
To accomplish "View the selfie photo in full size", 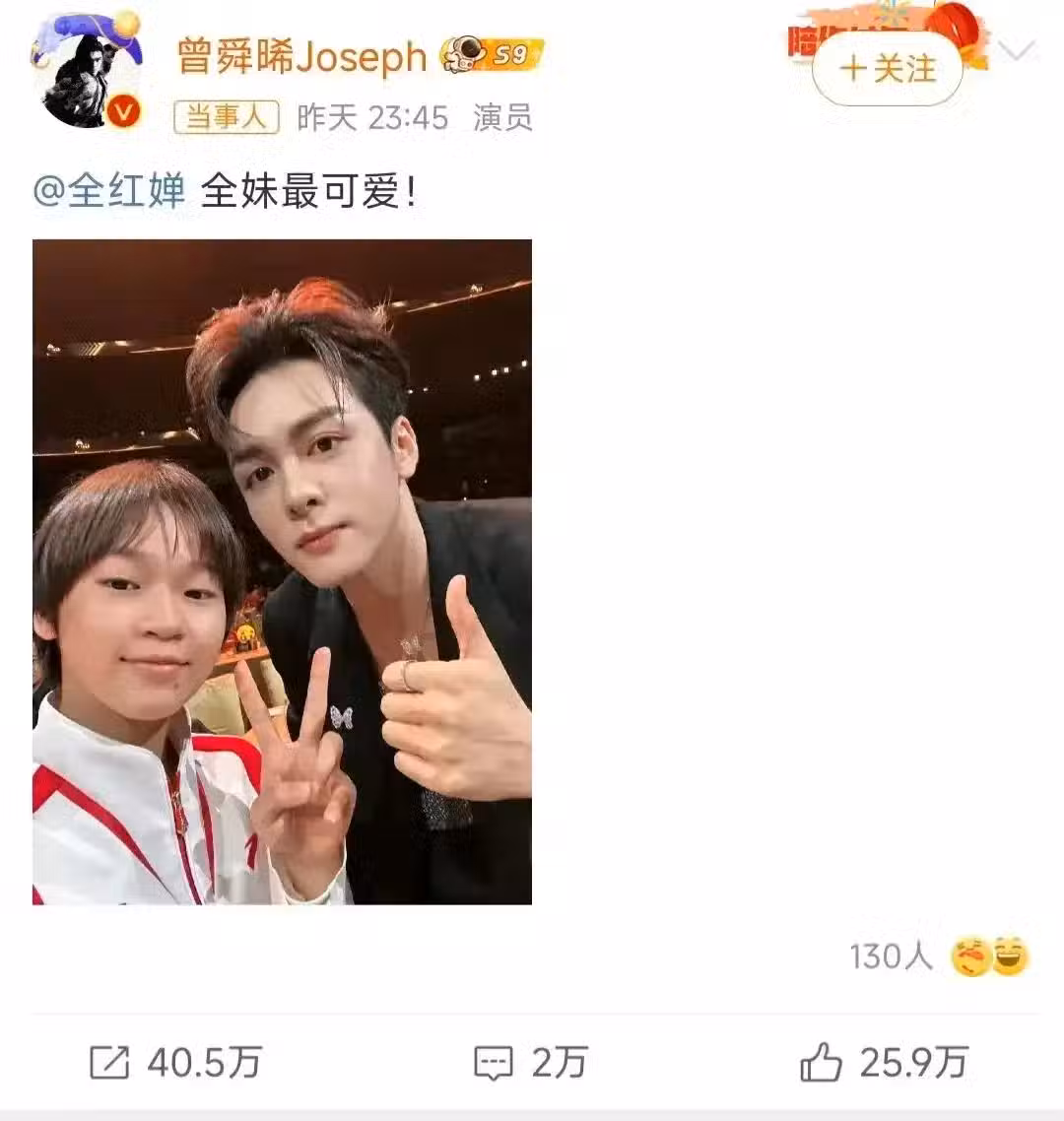I will coord(282,571).
